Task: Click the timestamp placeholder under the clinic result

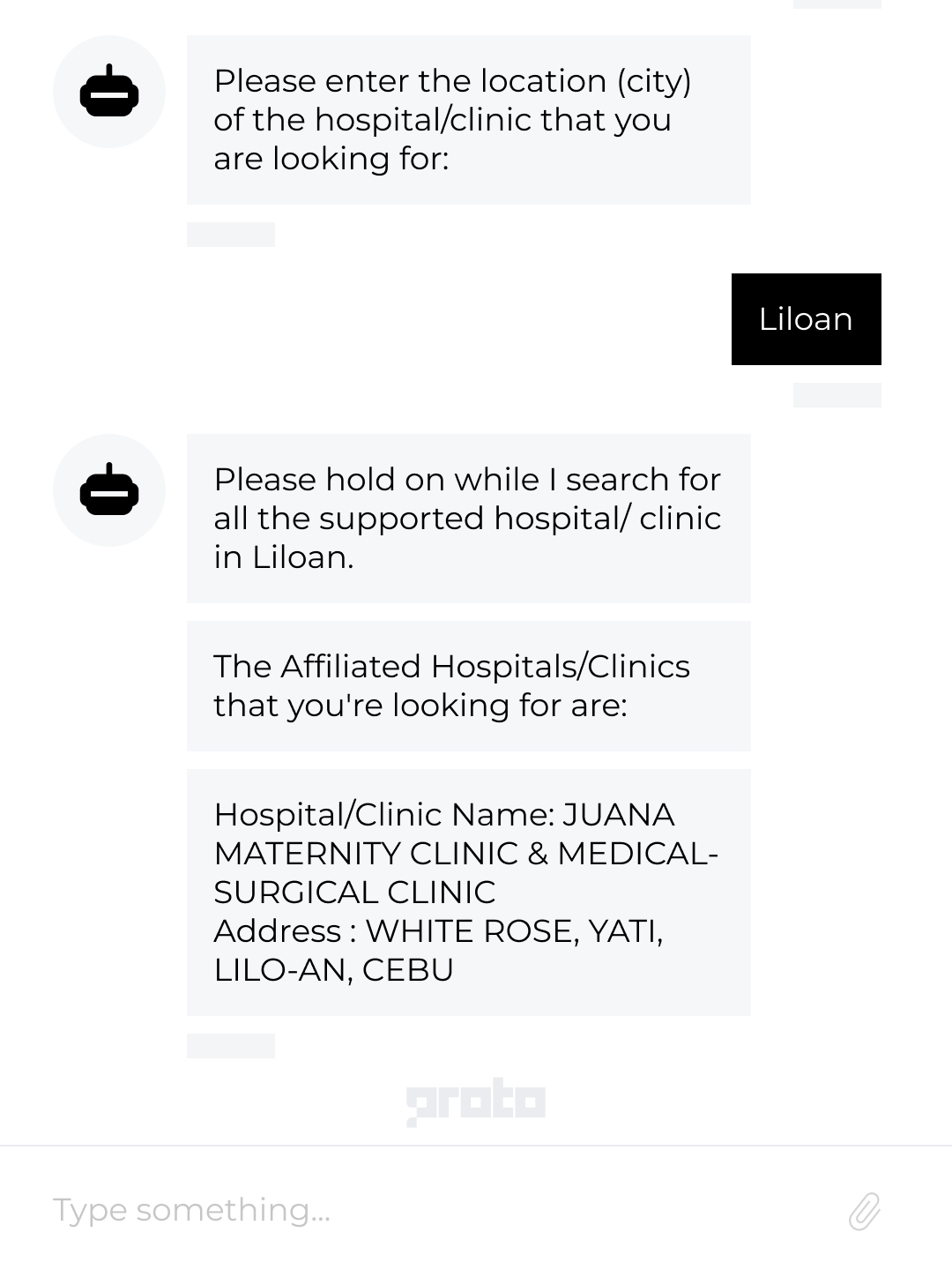Action: click(x=231, y=1044)
